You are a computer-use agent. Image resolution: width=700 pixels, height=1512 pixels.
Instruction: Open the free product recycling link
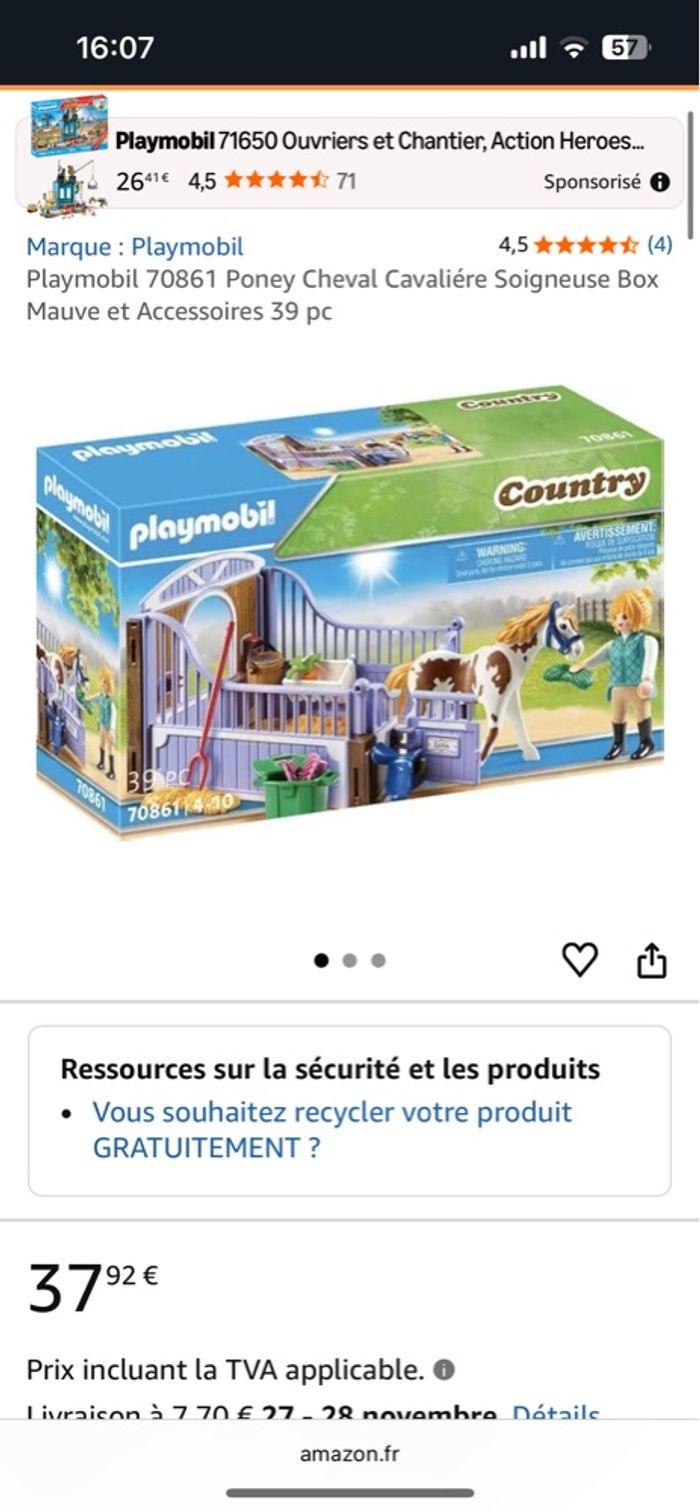tap(332, 1130)
